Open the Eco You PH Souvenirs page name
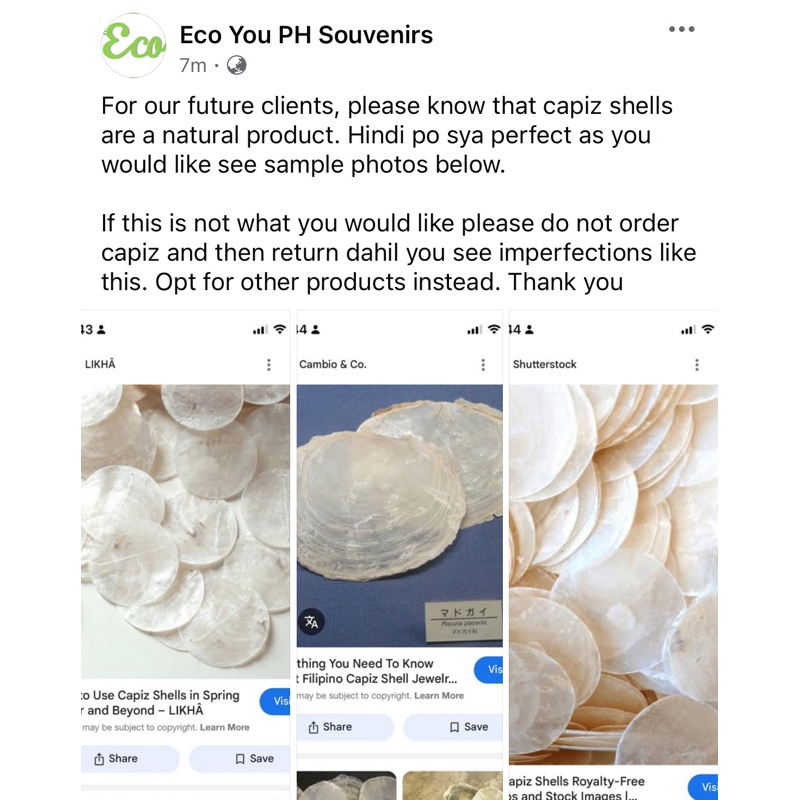Viewport: 800px width, 800px height. [306, 35]
